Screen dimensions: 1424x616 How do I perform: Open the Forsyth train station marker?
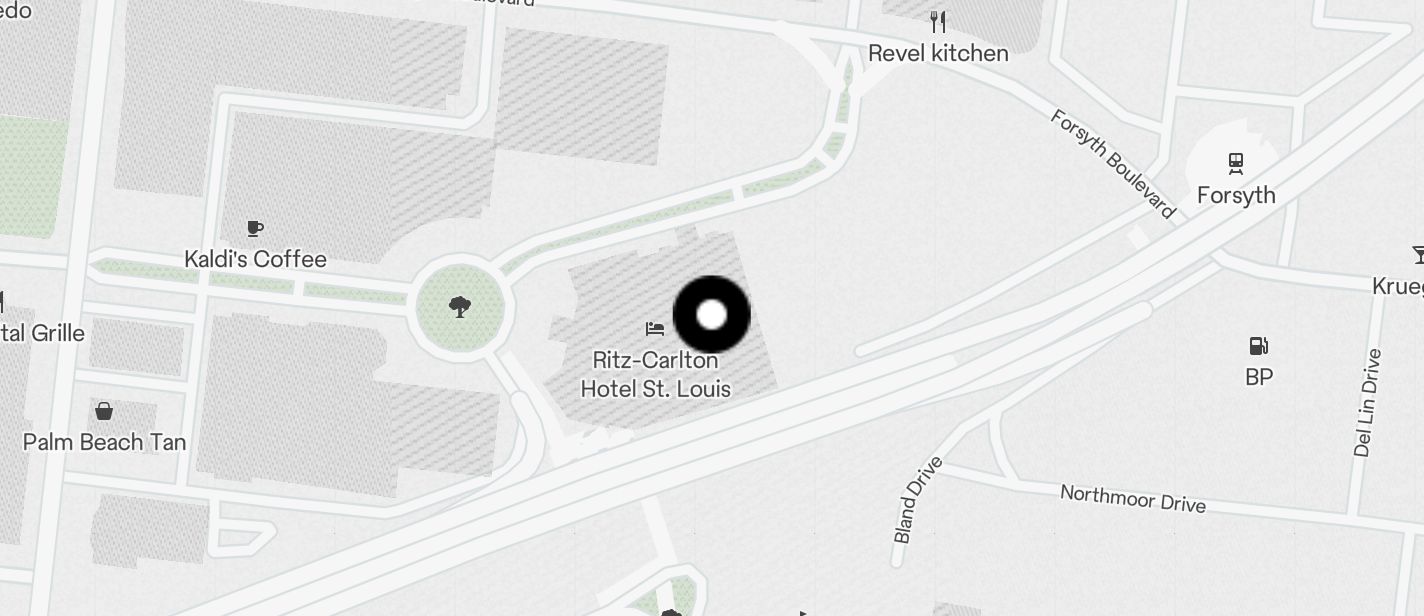[x=1236, y=162]
